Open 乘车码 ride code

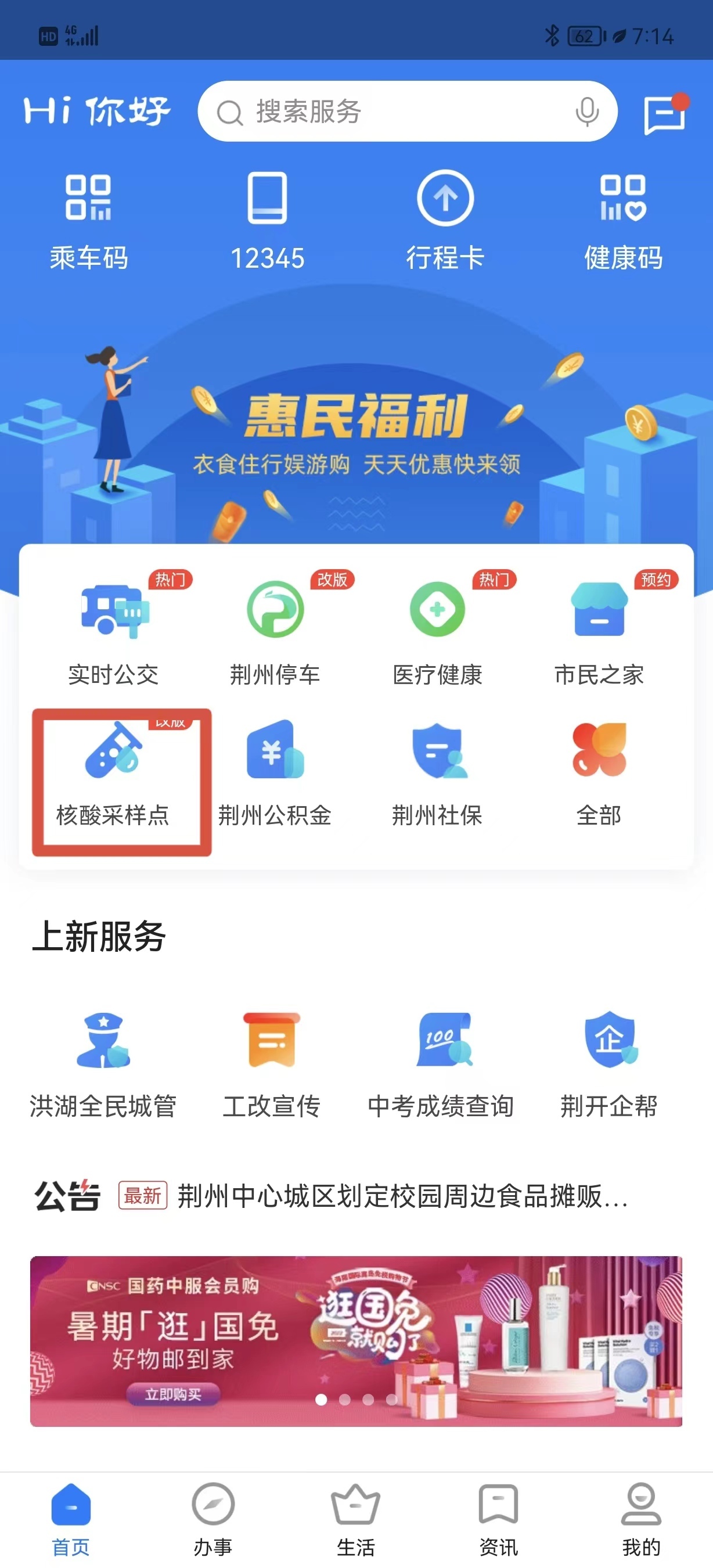(x=89, y=220)
